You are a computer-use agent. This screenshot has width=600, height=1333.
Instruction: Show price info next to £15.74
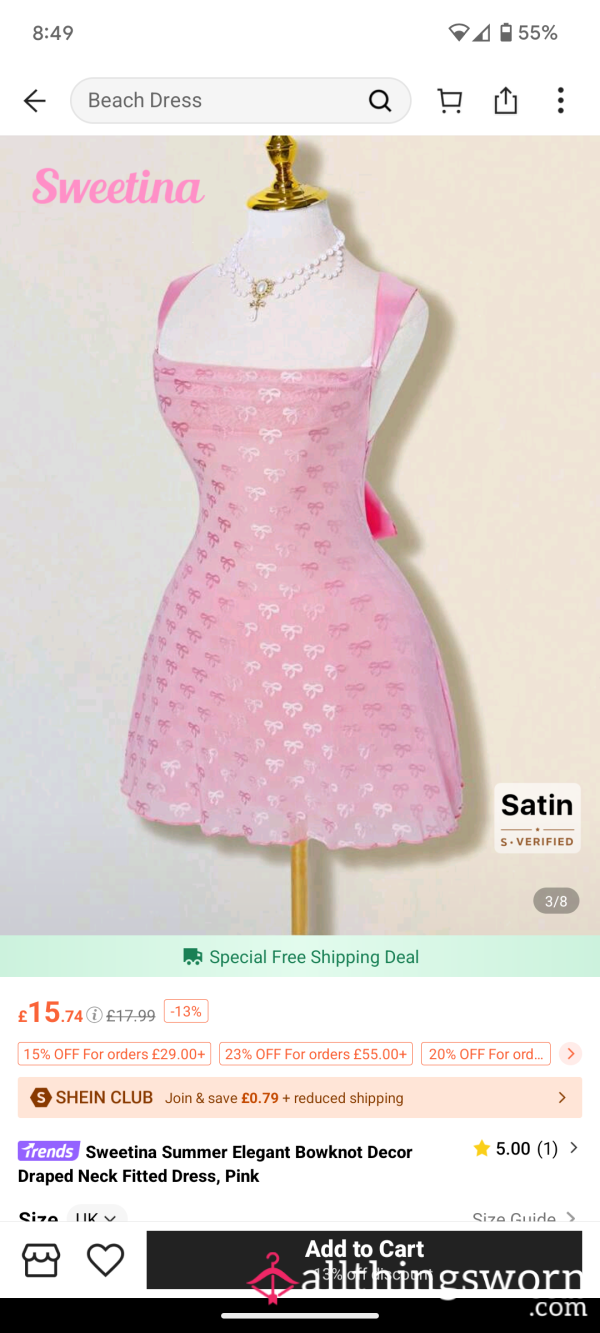point(94,1015)
